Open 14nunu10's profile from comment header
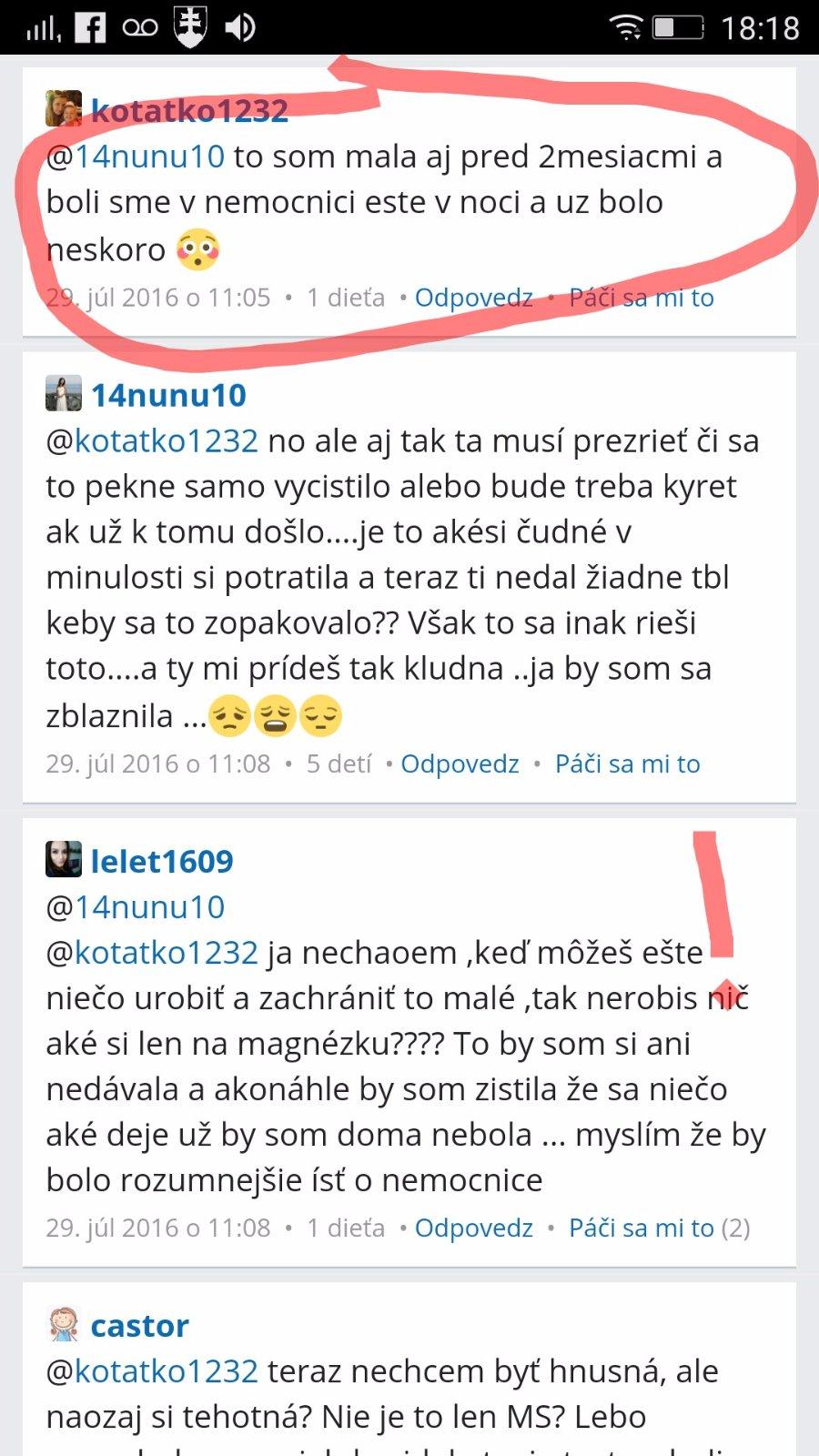The height and width of the screenshot is (1456, 819). (x=168, y=395)
